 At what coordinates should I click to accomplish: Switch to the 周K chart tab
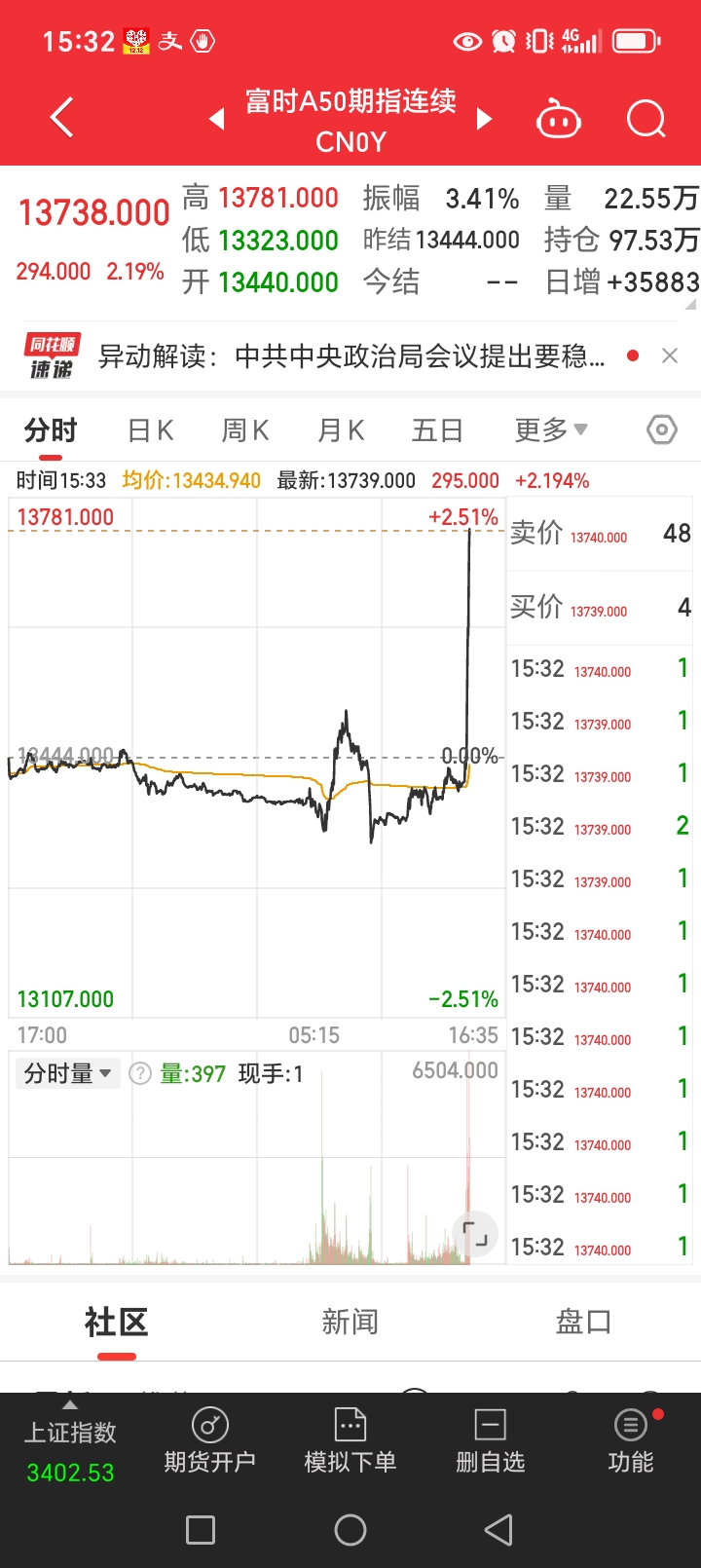(x=245, y=430)
